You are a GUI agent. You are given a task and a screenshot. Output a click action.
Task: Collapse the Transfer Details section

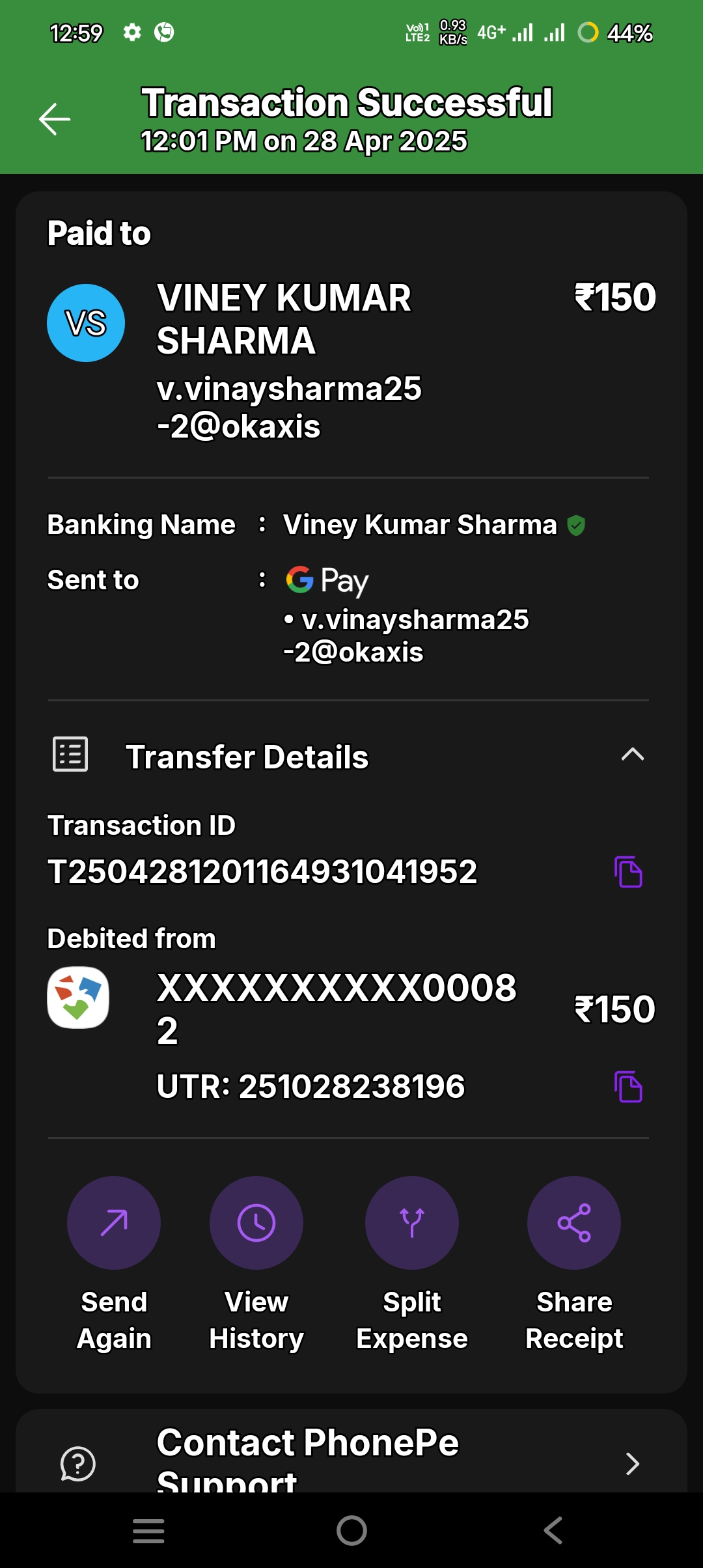[632, 755]
